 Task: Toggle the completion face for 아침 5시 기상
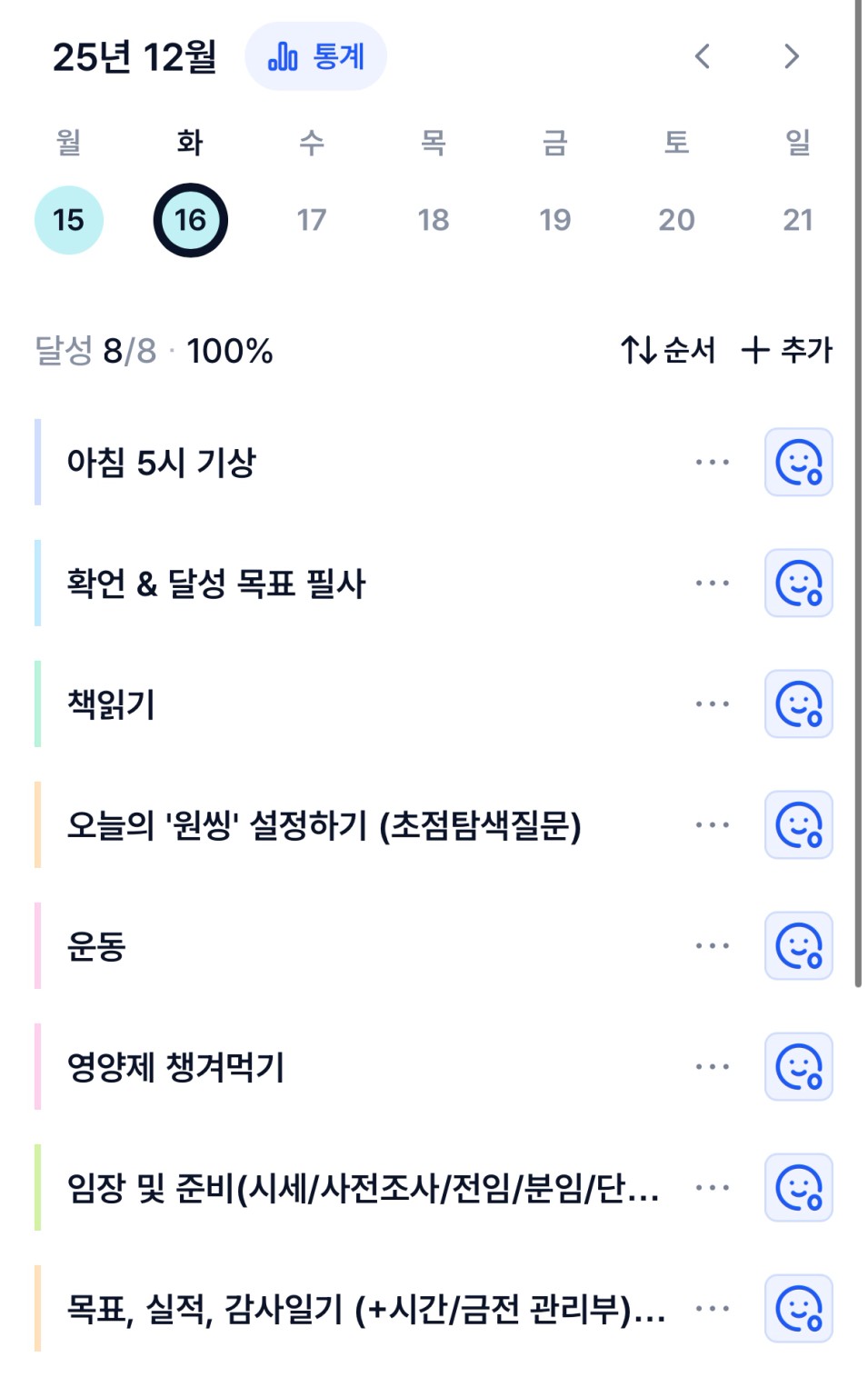click(798, 462)
